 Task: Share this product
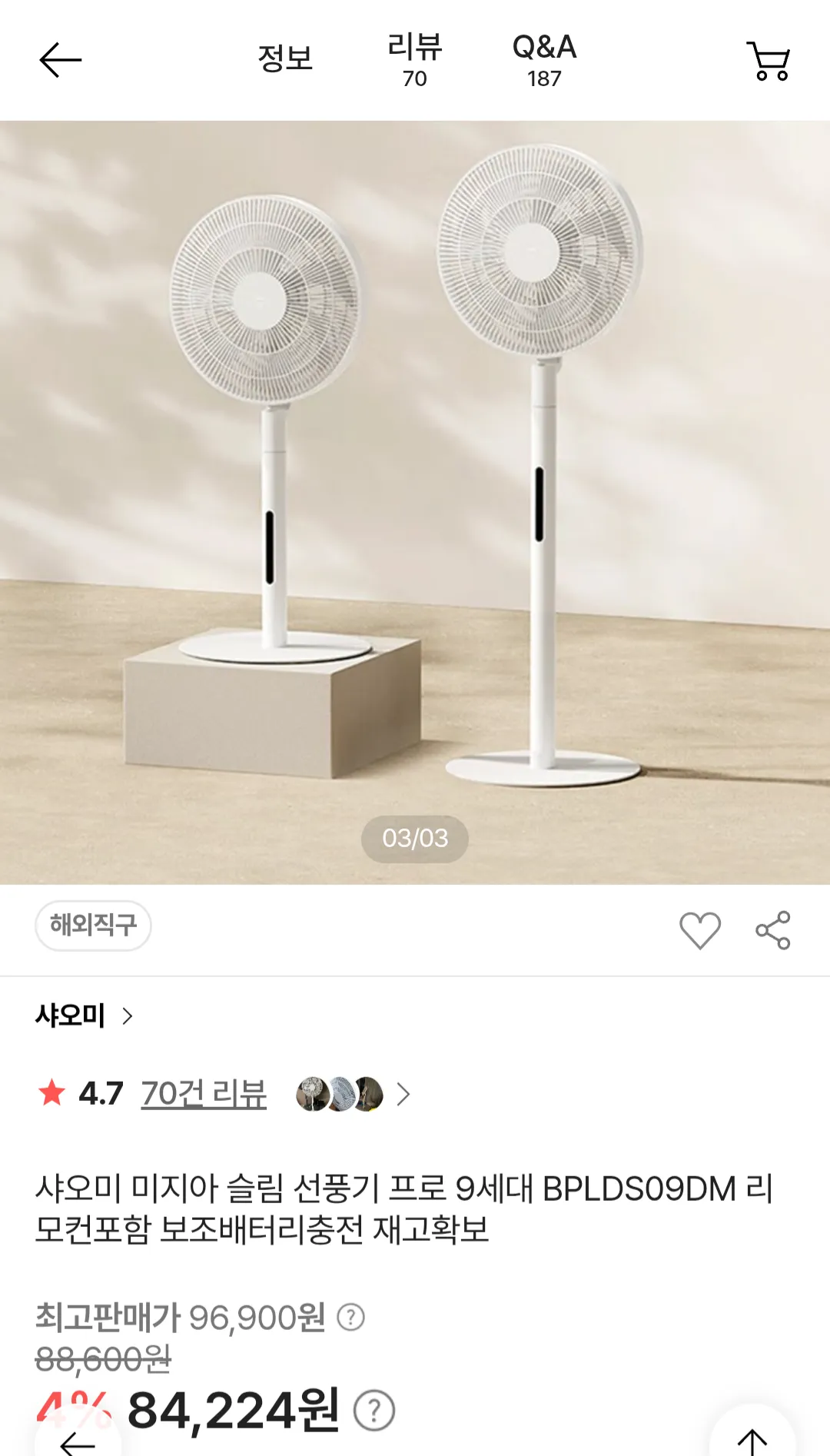(772, 930)
